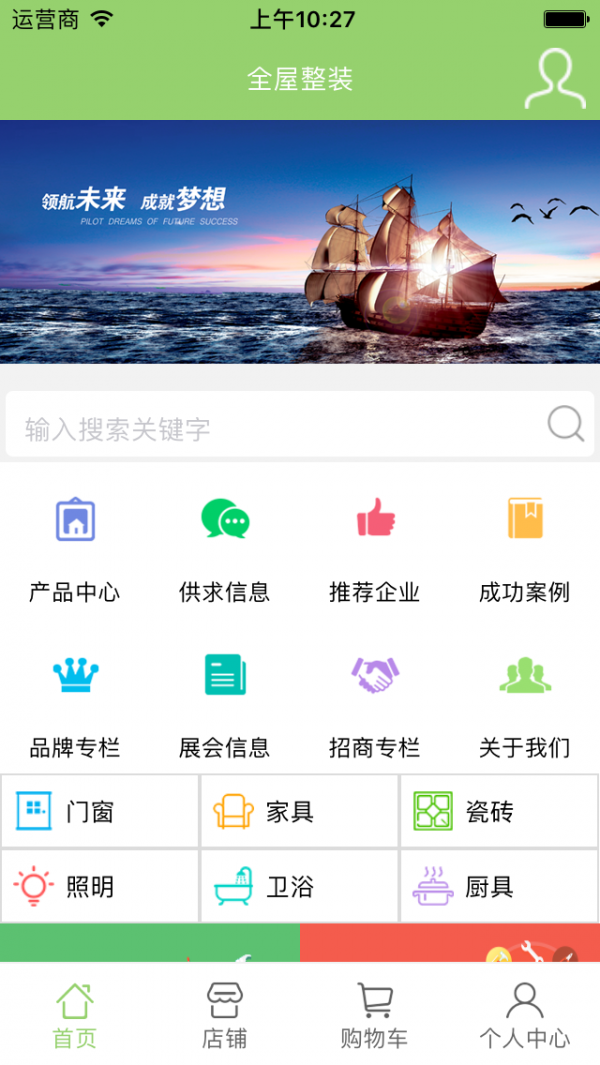600x1065 pixels.
Task: Focus the 输入搜索关键字 search field
Action: pyautogui.click(x=280, y=428)
